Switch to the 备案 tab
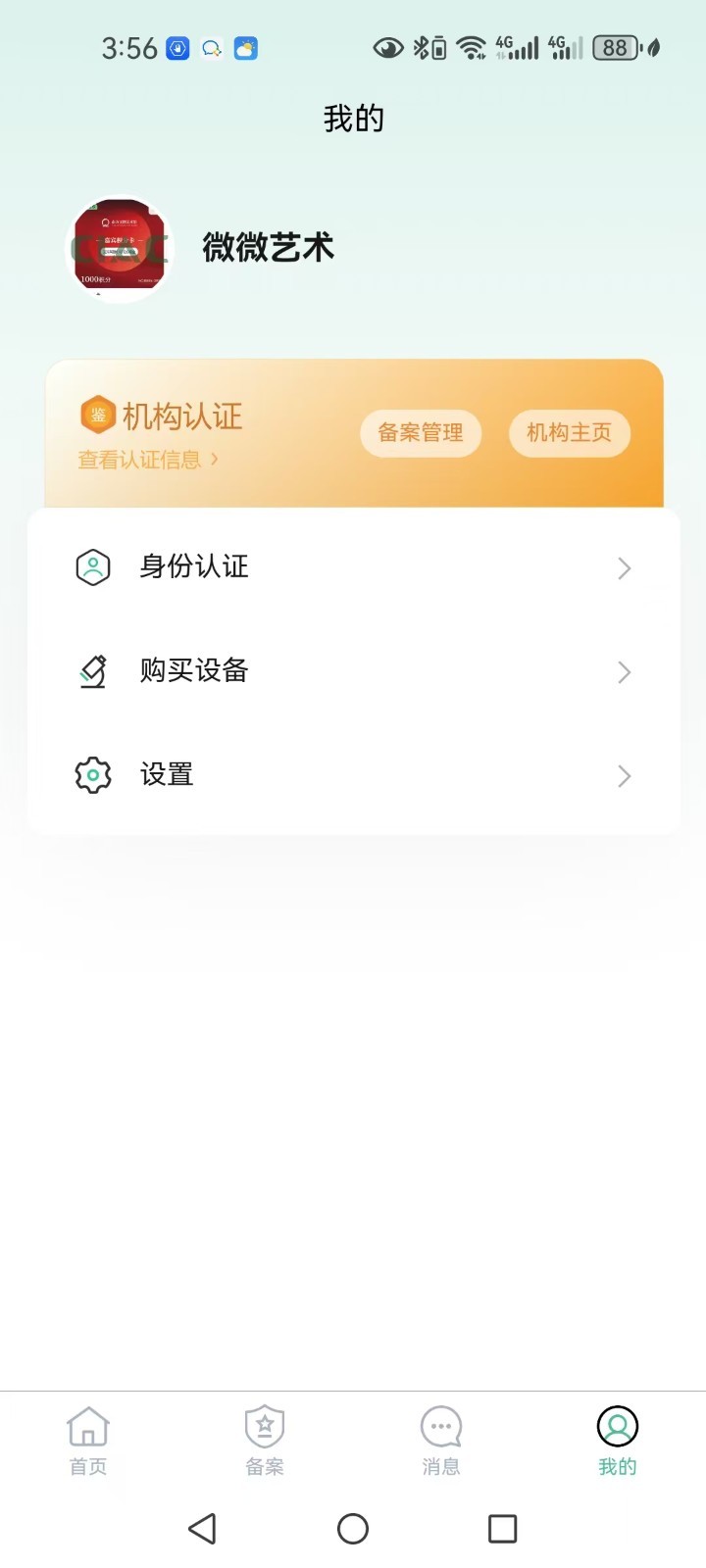Image resolution: width=706 pixels, height=1568 pixels. tap(265, 1441)
